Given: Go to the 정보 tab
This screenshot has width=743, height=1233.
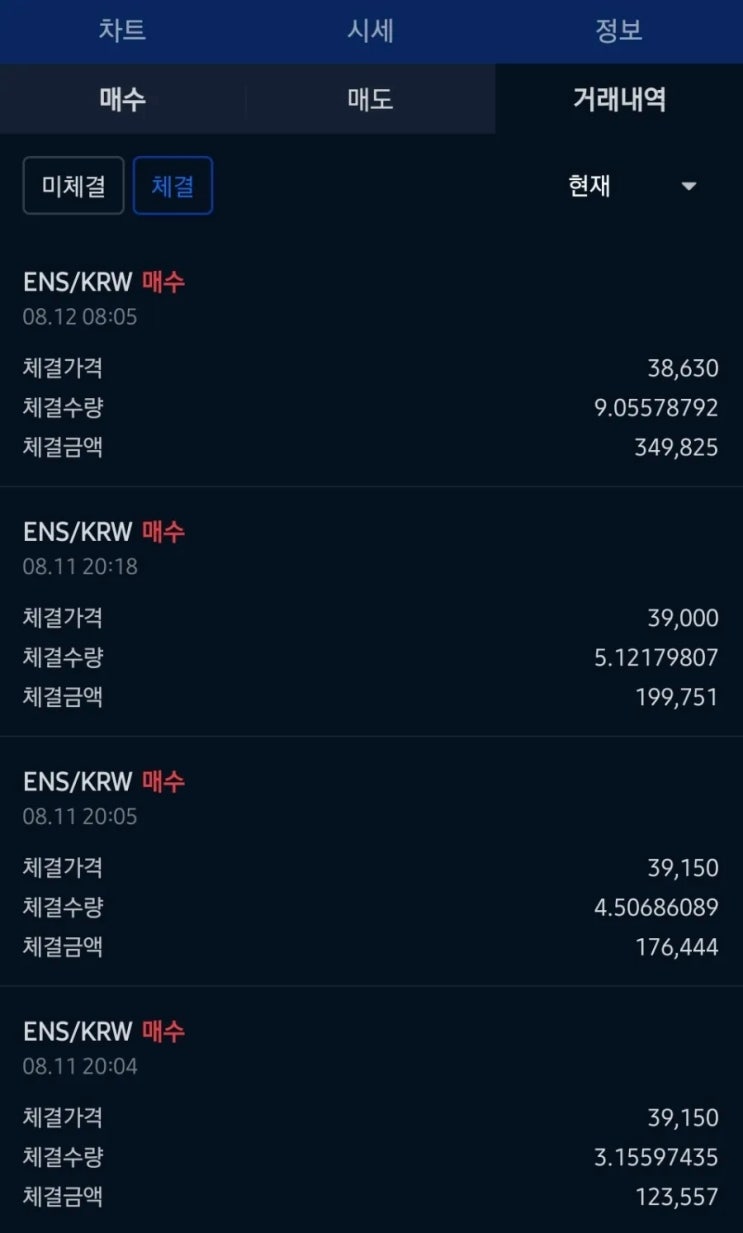Looking at the screenshot, I should coord(618,30).
